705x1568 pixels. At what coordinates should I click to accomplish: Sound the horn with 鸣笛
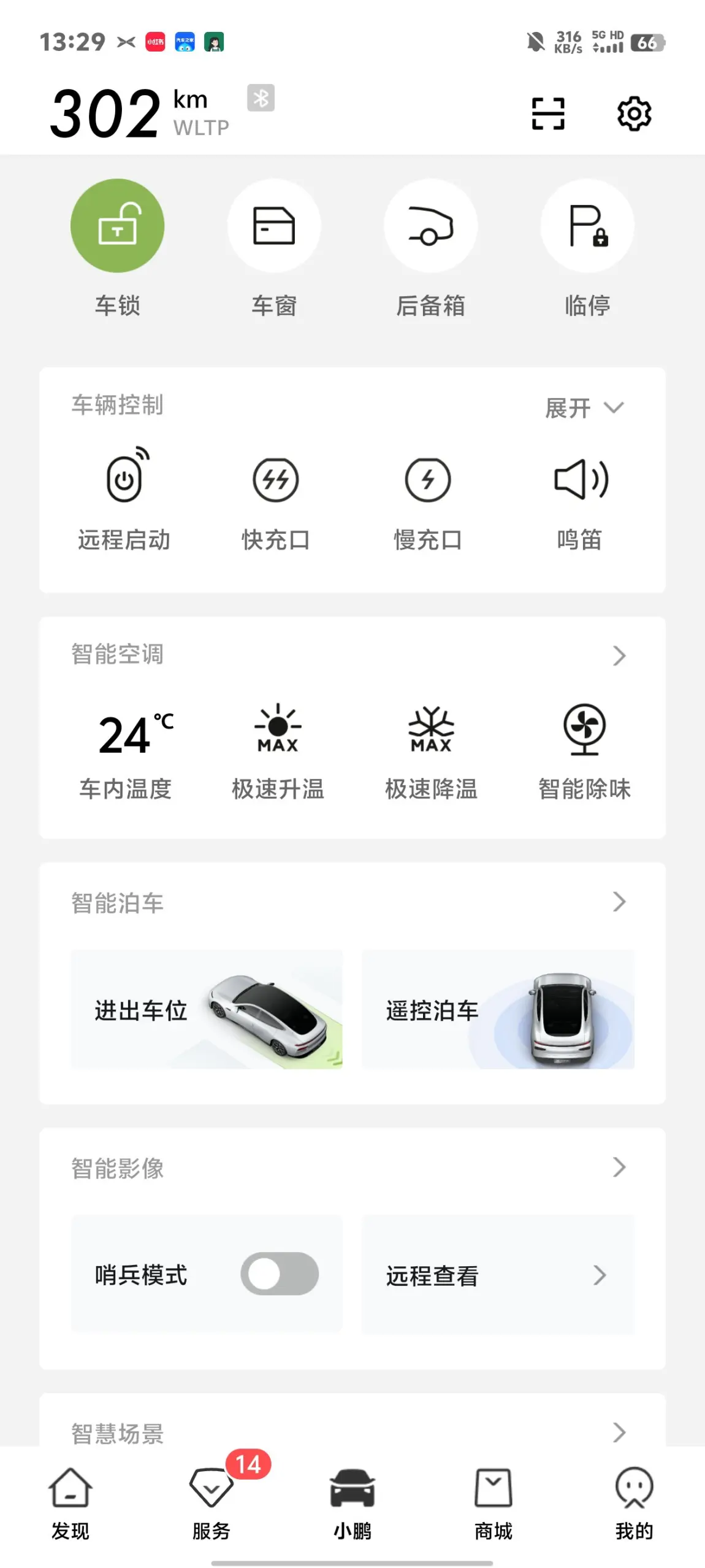click(580, 480)
